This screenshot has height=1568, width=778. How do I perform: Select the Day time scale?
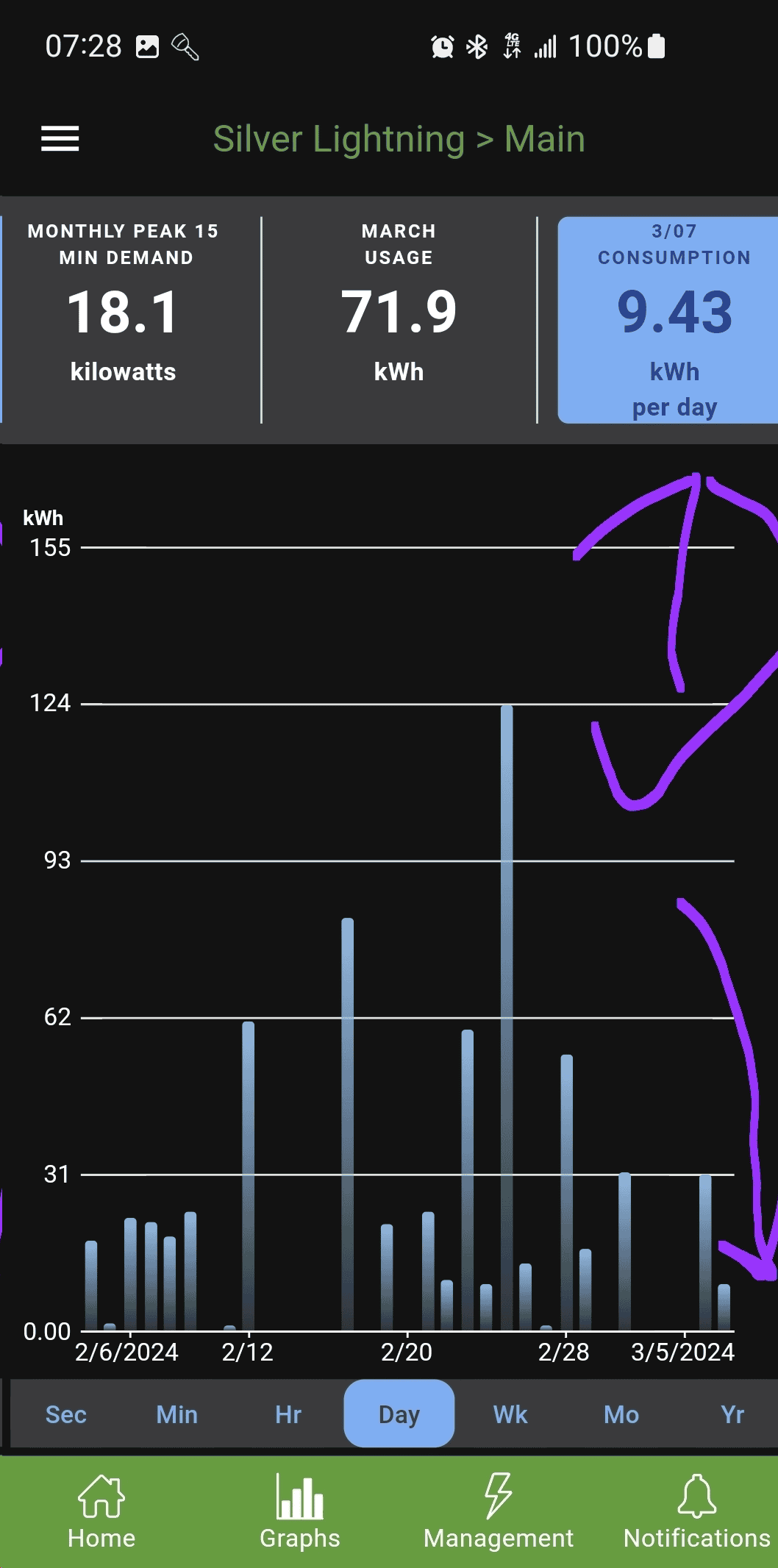pos(399,1414)
